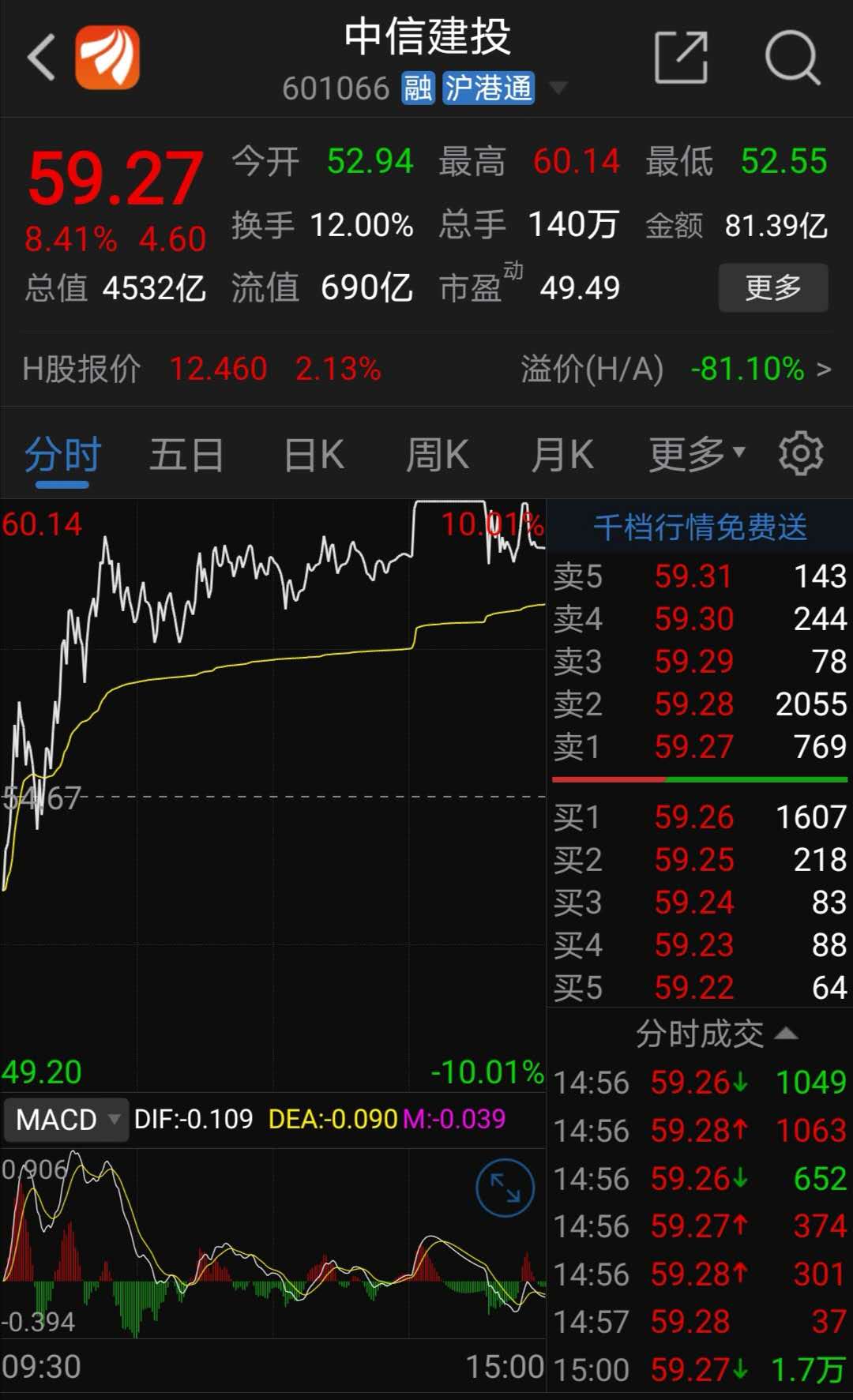Open the orange app logo icon

pyautogui.click(x=107, y=57)
